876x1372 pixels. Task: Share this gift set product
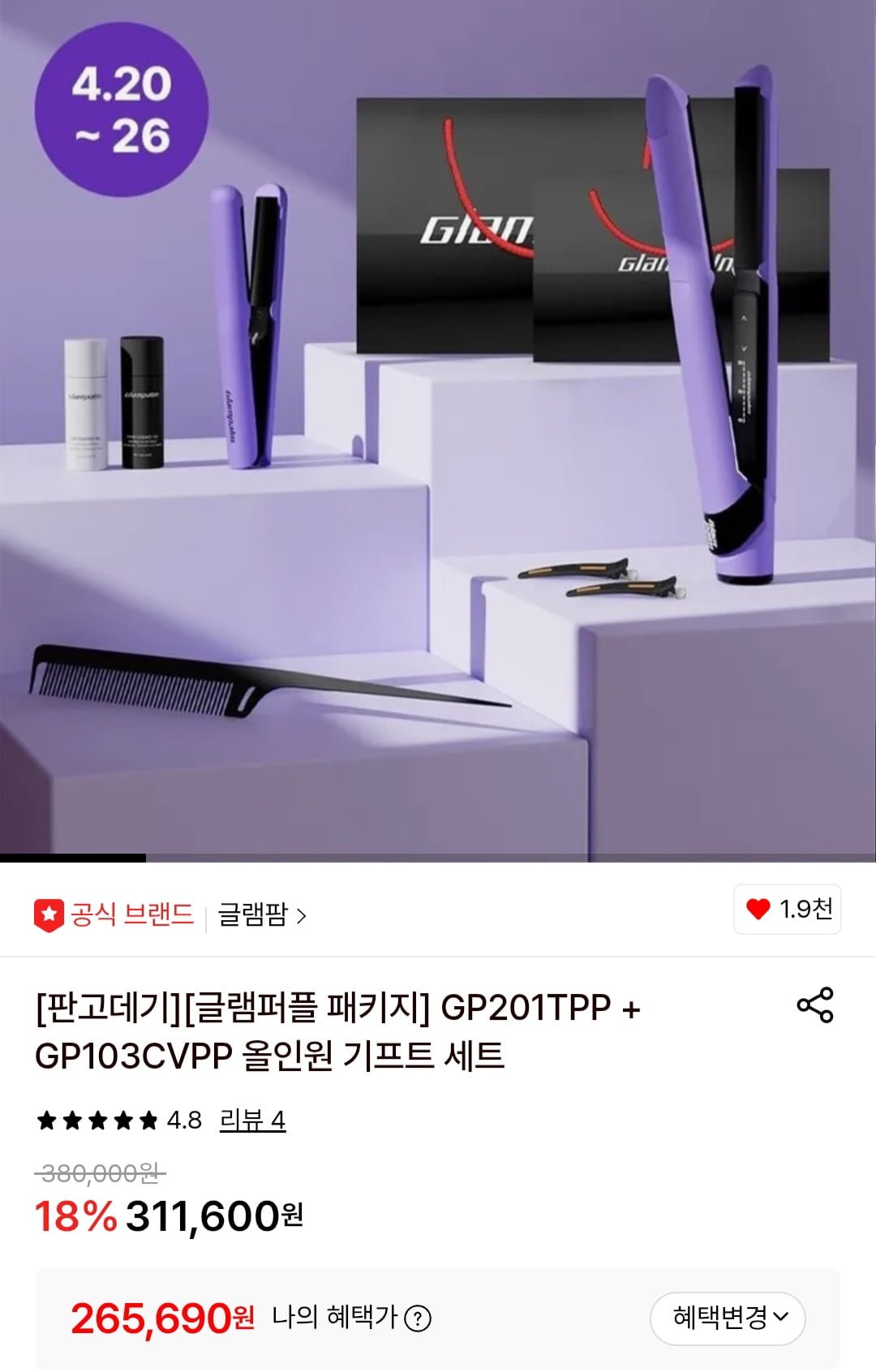[814, 1004]
